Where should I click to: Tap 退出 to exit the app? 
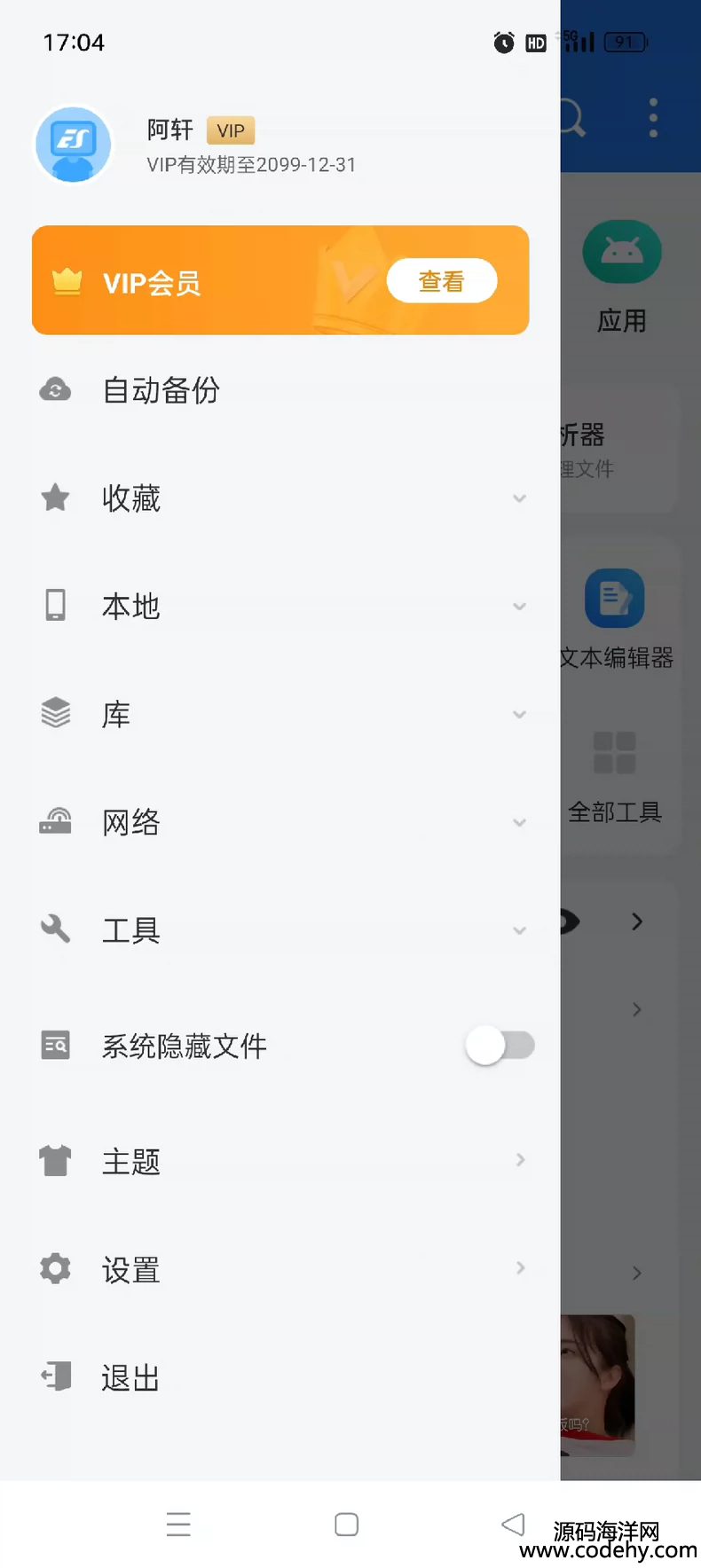coord(130,1377)
